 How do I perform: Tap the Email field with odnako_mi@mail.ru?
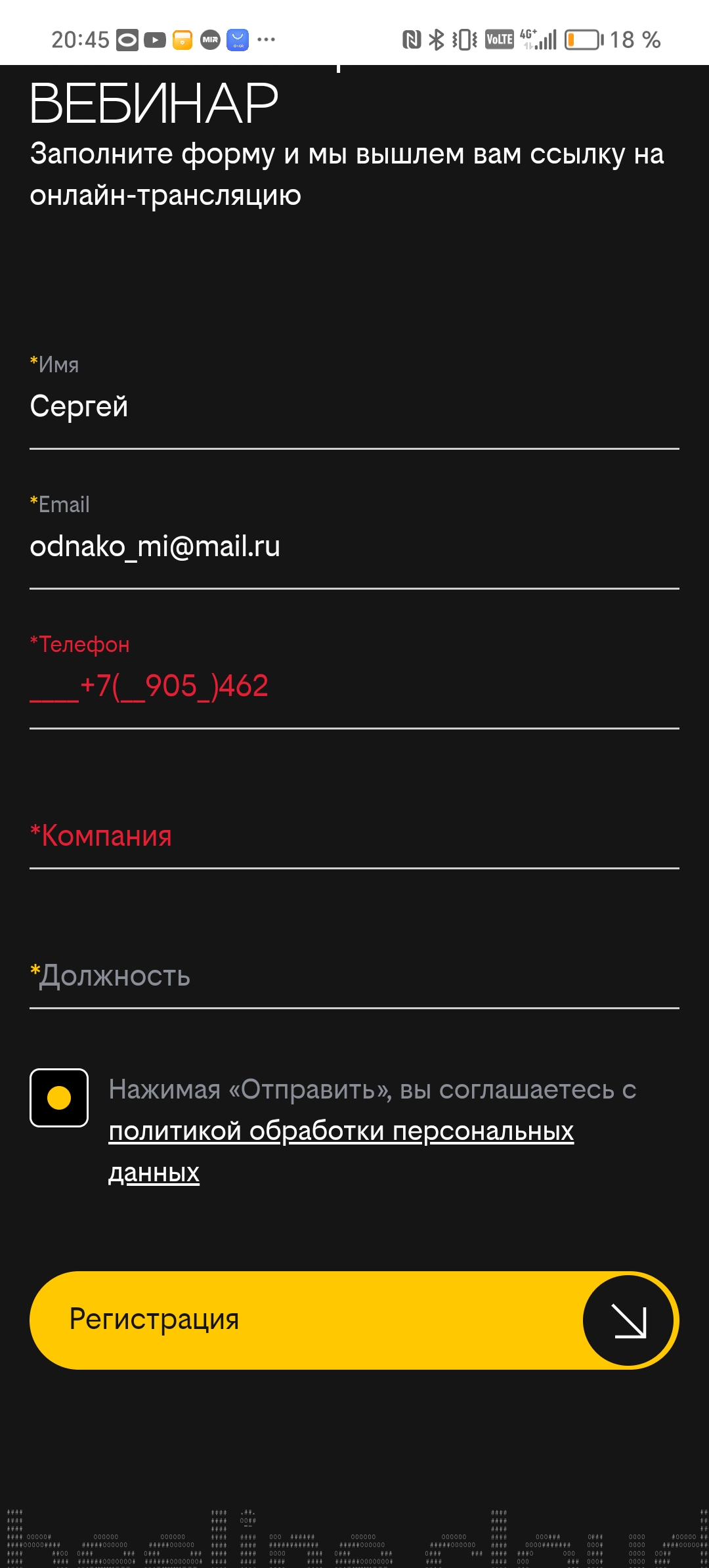tap(353, 547)
